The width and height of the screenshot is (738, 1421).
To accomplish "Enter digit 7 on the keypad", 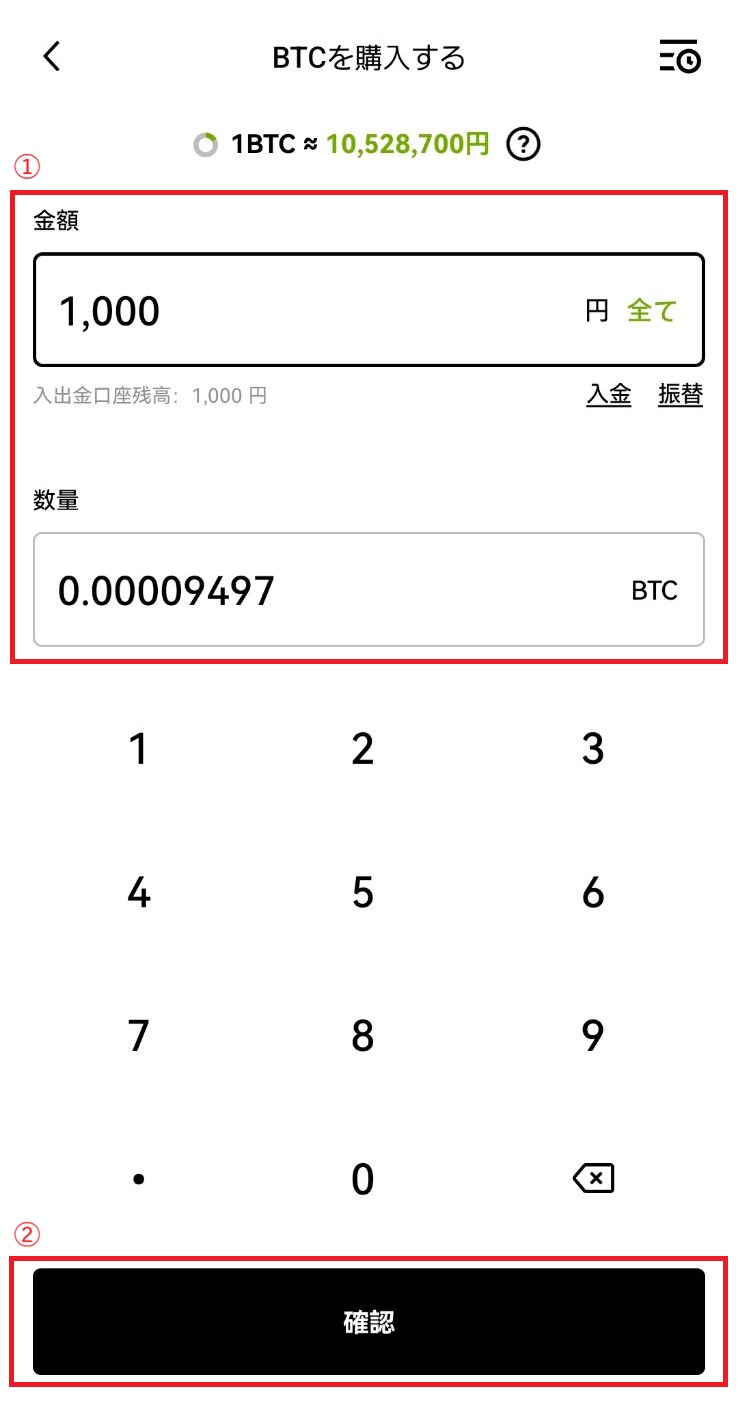I will tap(139, 1036).
